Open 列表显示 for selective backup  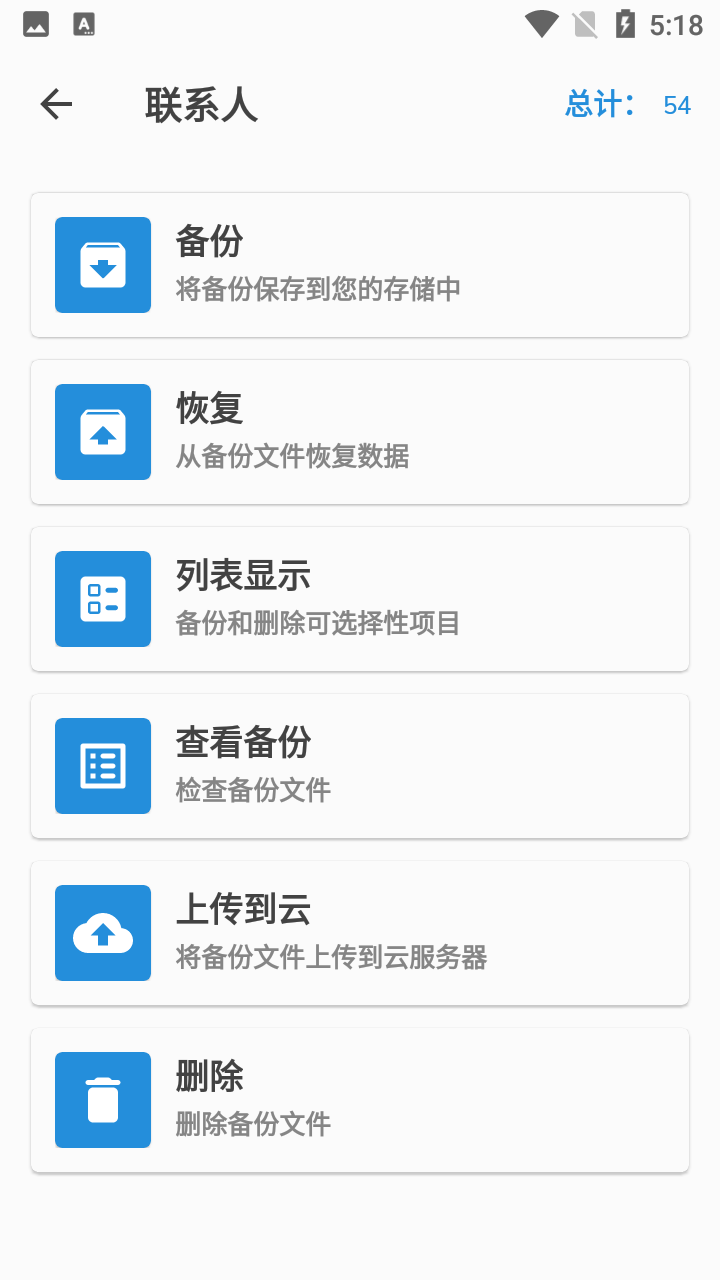pyautogui.click(x=360, y=599)
